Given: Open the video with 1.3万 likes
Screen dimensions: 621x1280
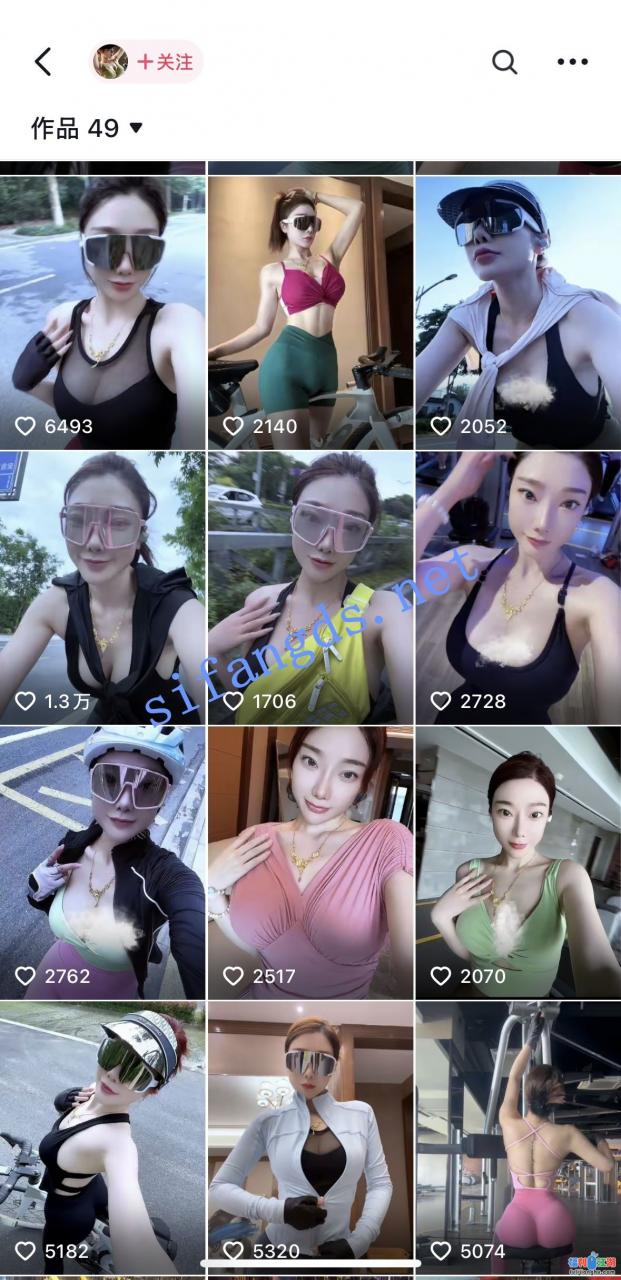Looking at the screenshot, I should (x=102, y=587).
